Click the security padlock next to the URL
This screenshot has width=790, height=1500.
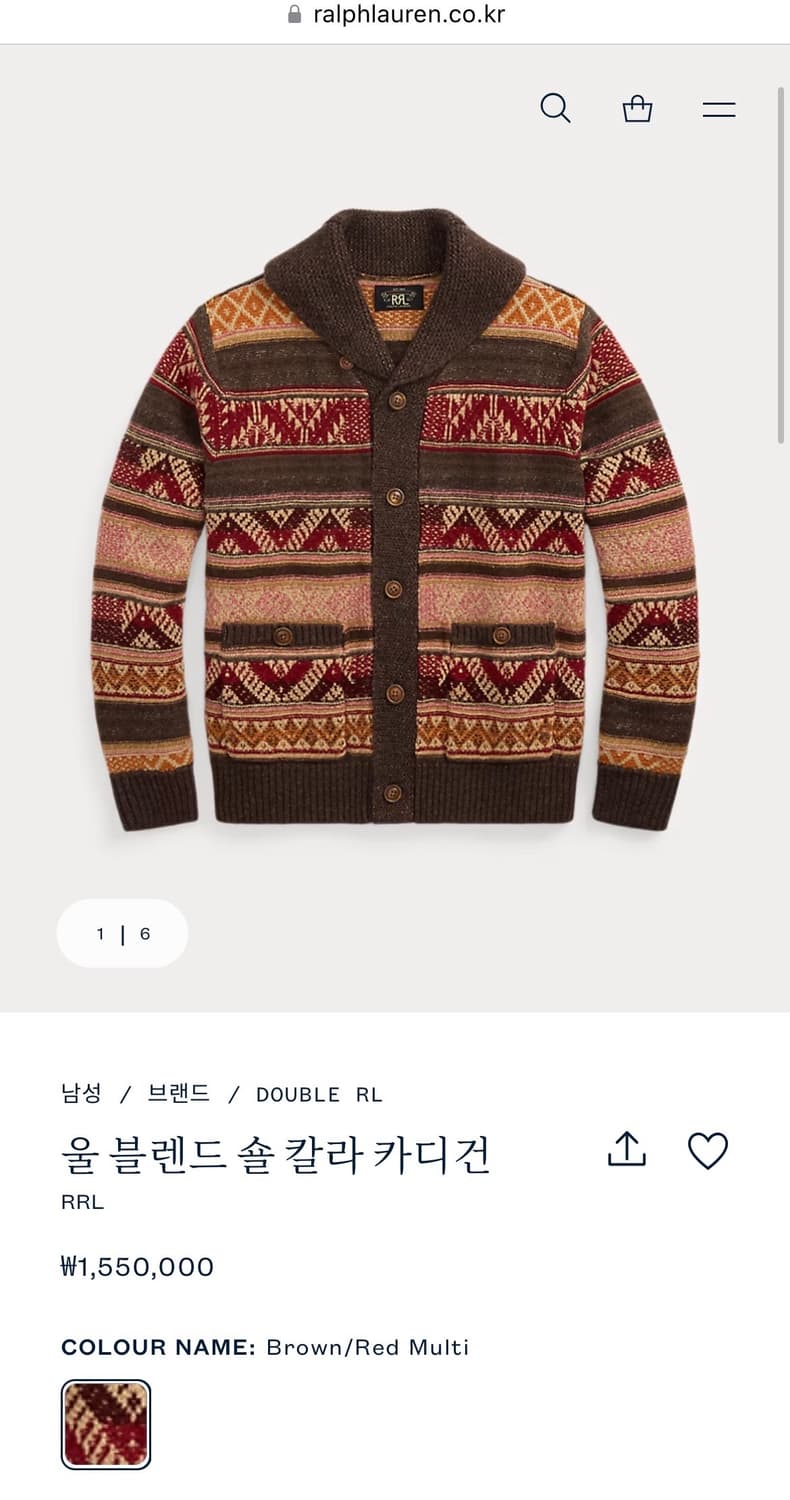pyautogui.click(x=294, y=13)
